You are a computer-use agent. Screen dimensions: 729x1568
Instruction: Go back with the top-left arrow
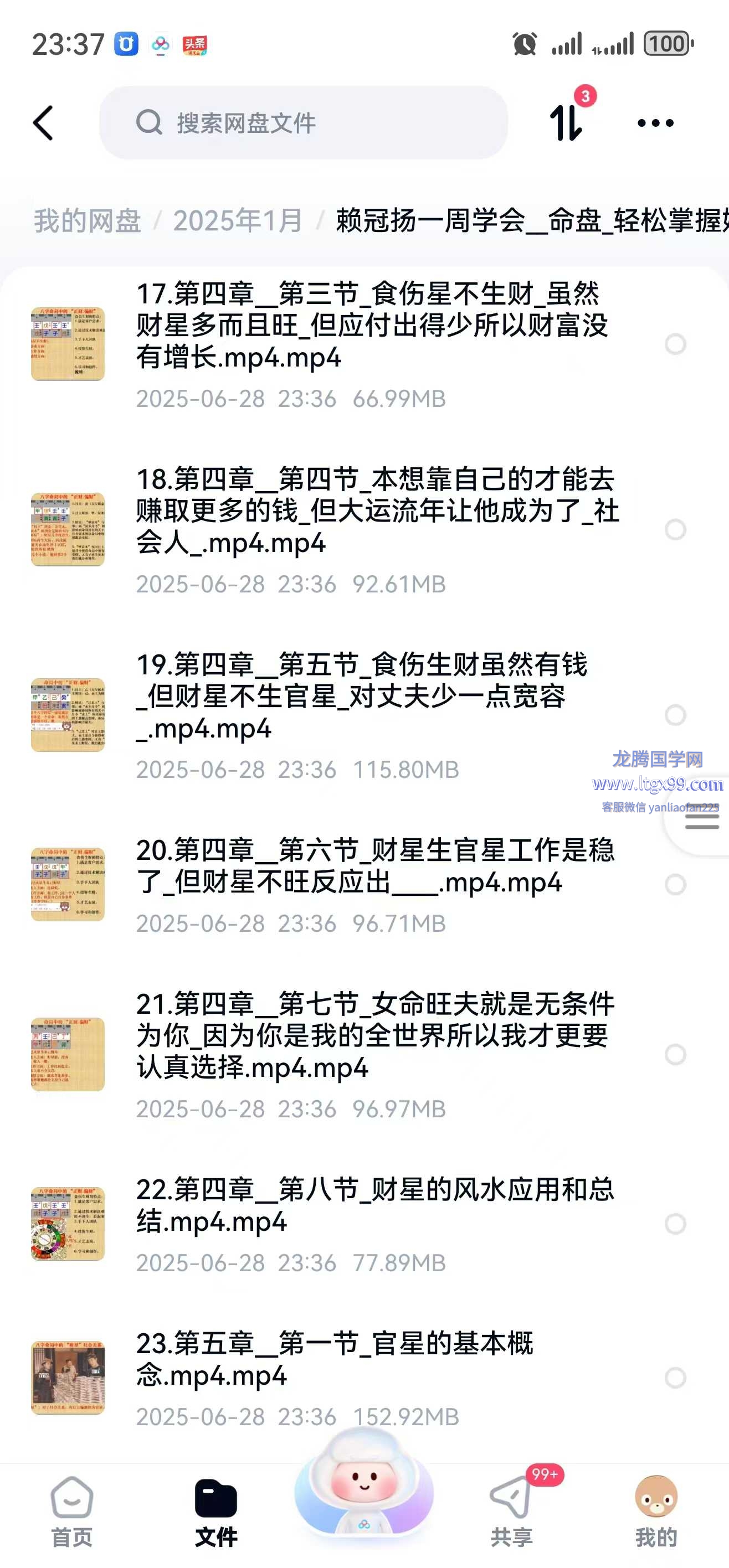coord(43,123)
